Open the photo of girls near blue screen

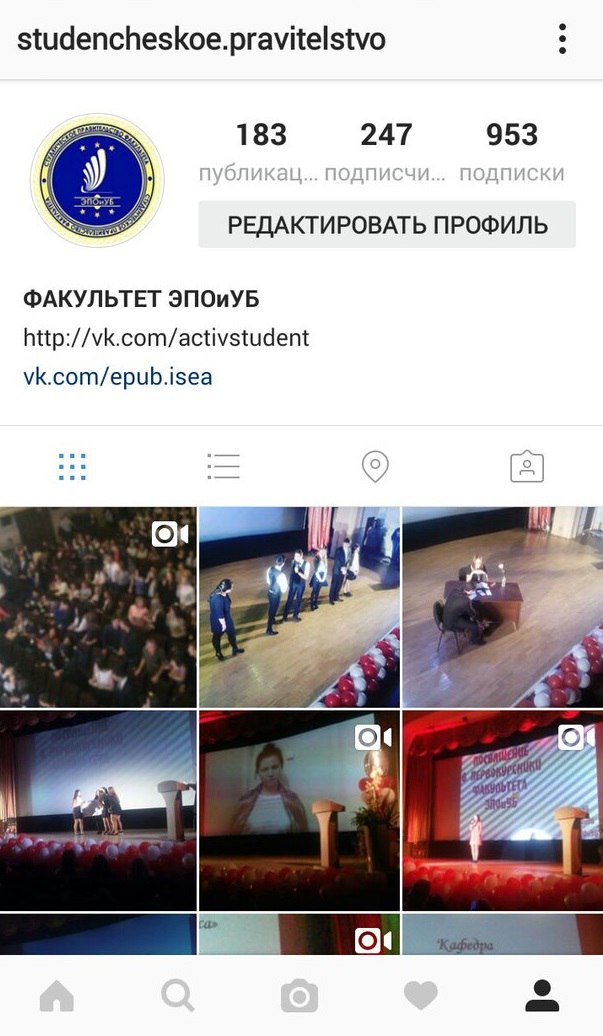tap(98, 810)
